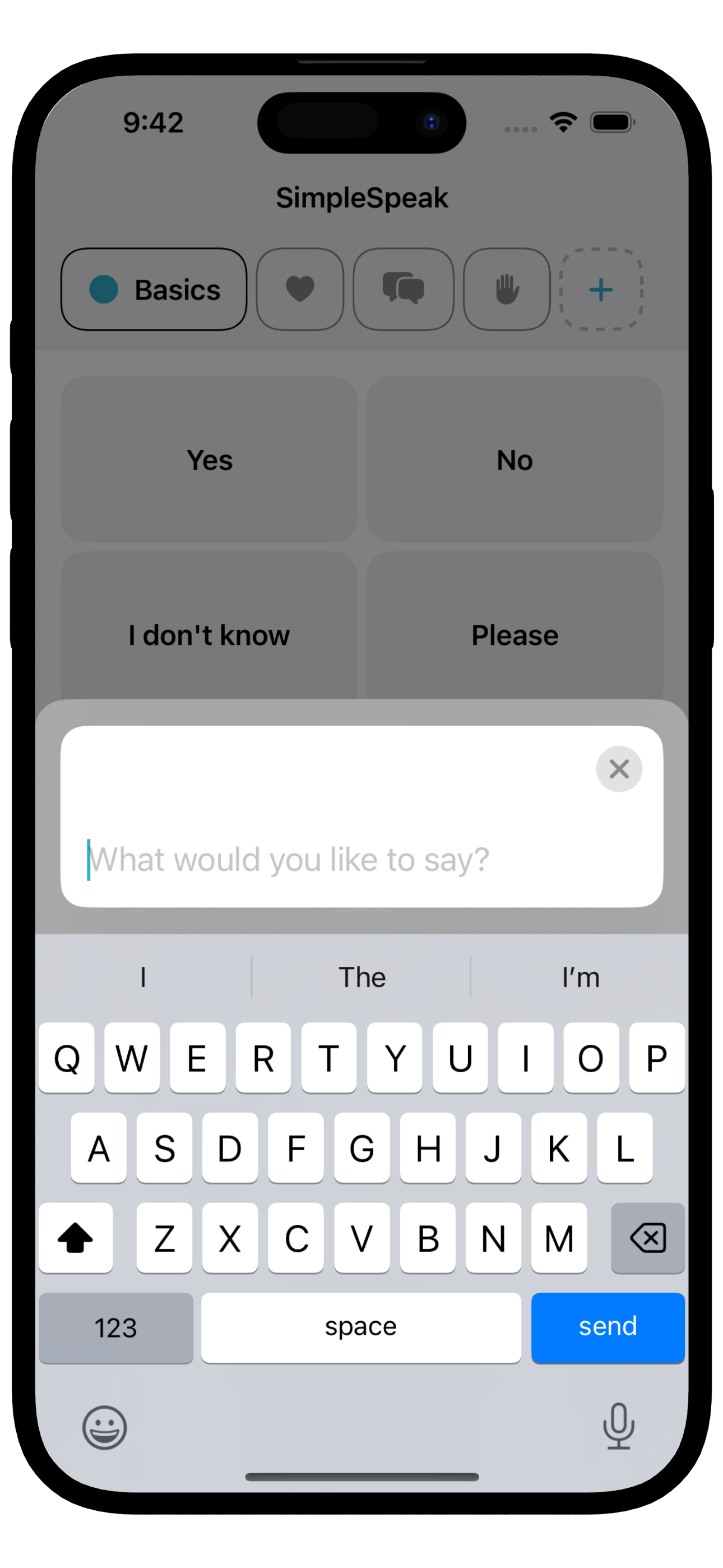Select the Basics category tab

(154, 290)
